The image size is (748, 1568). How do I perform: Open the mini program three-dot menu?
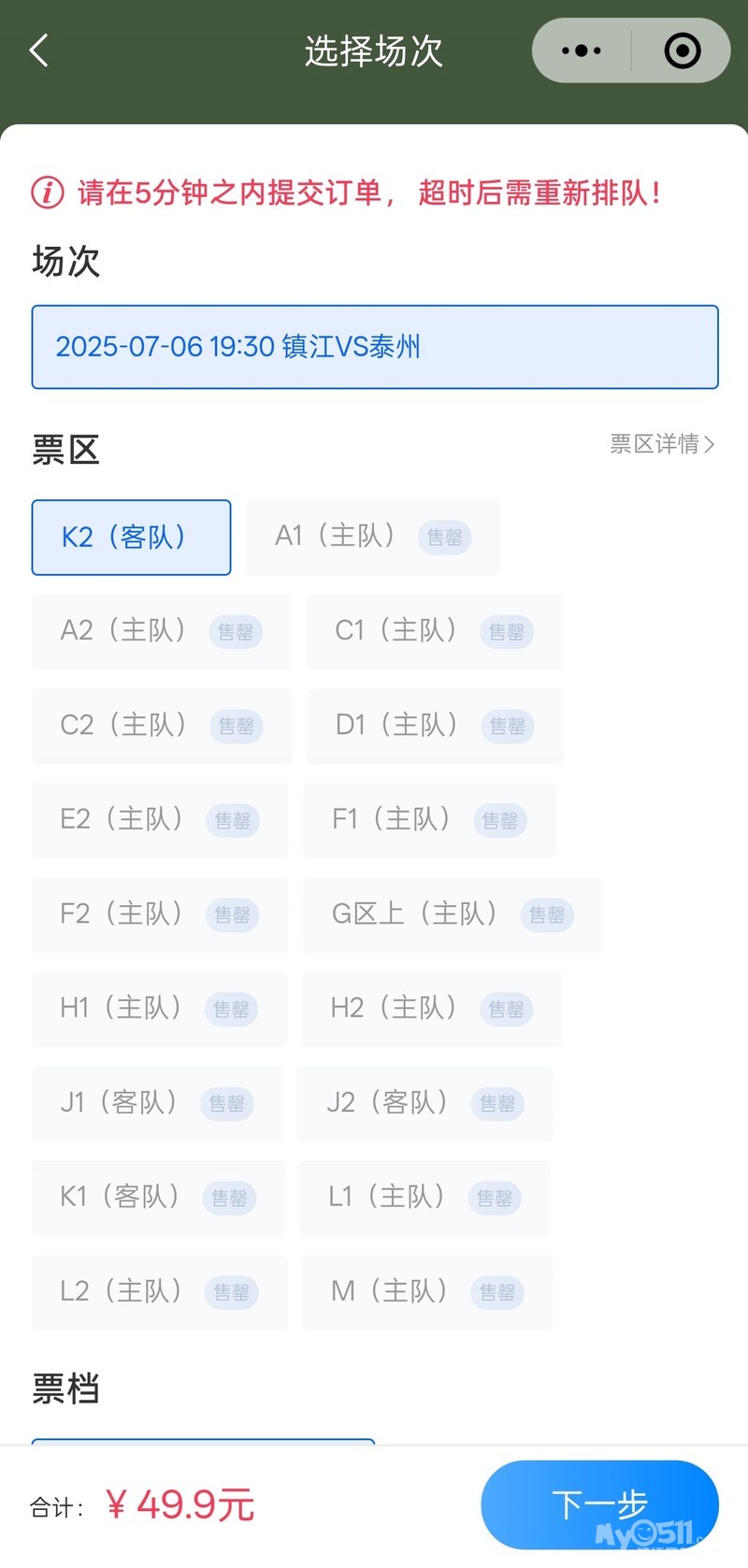point(582,50)
